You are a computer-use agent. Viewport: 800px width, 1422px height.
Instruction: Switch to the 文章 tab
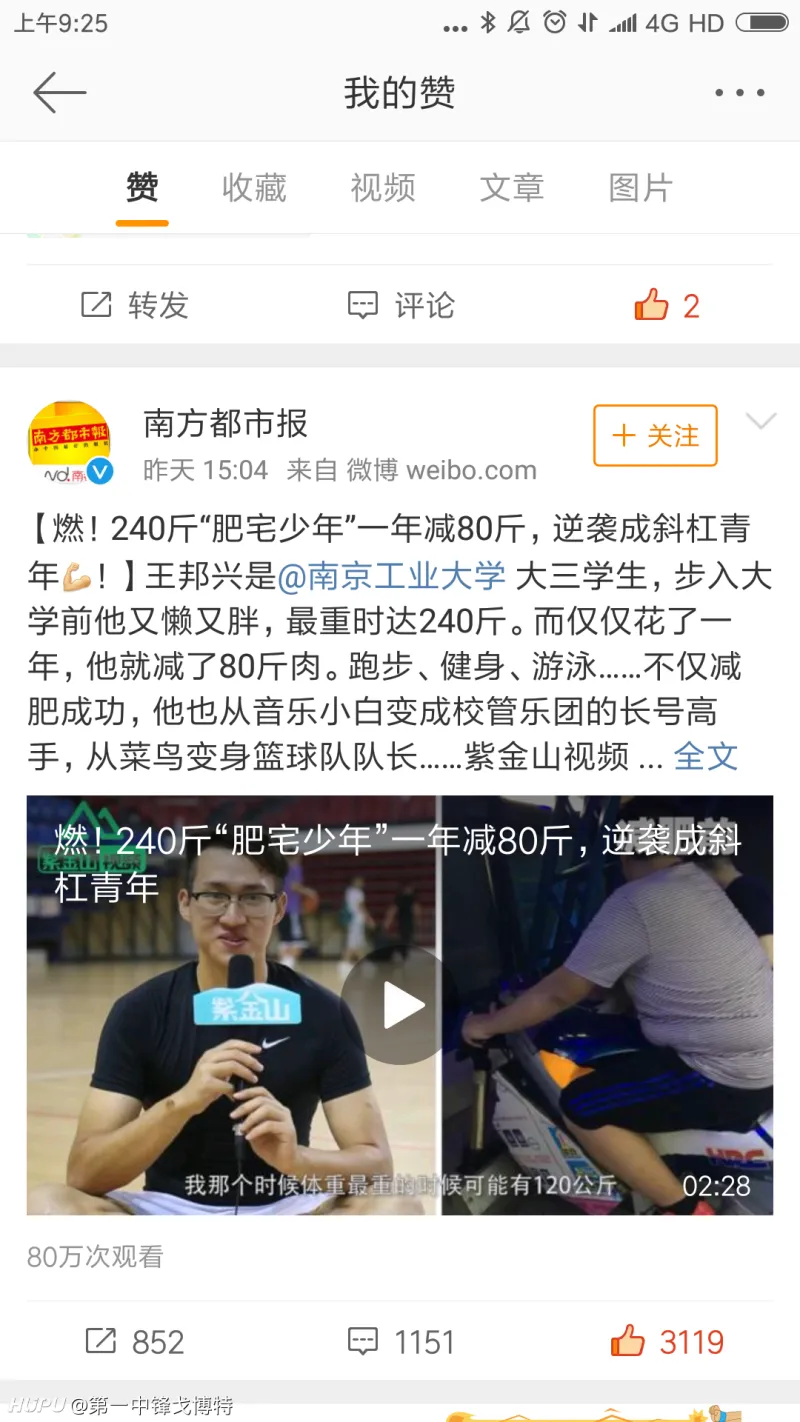point(511,187)
